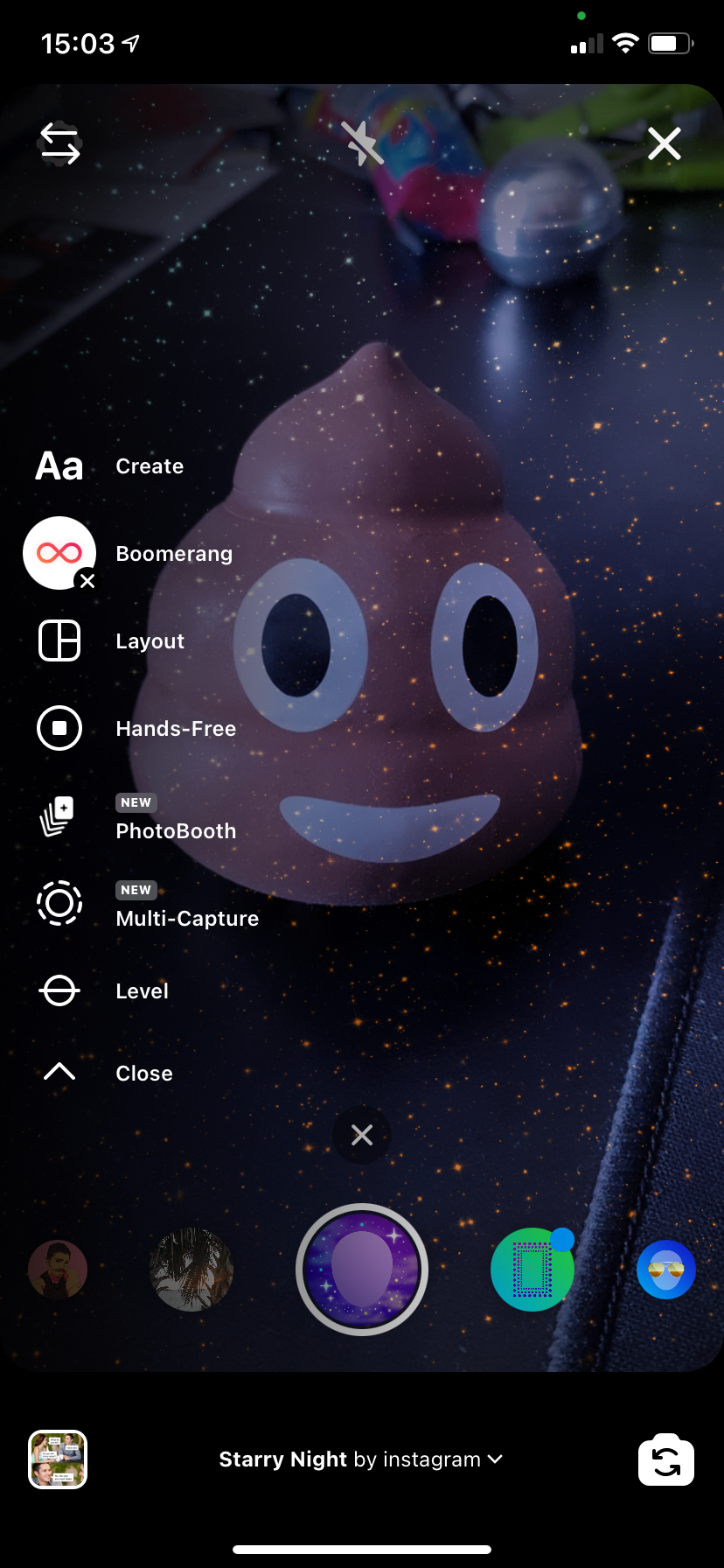Enable Hands-Free recording
This screenshot has width=724, height=1568.
point(59,728)
